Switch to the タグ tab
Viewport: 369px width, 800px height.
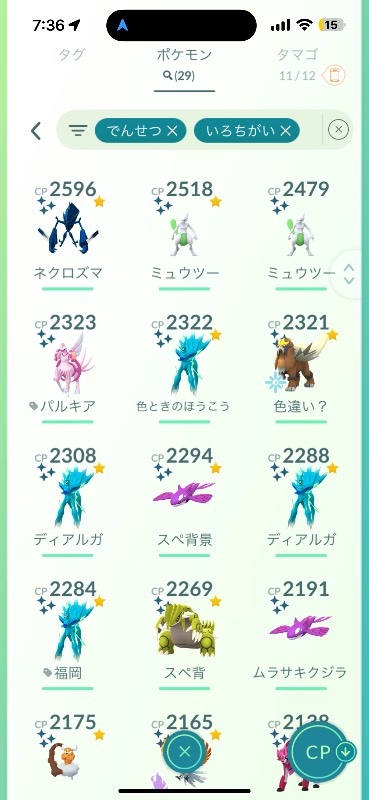pyautogui.click(x=71, y=55)
